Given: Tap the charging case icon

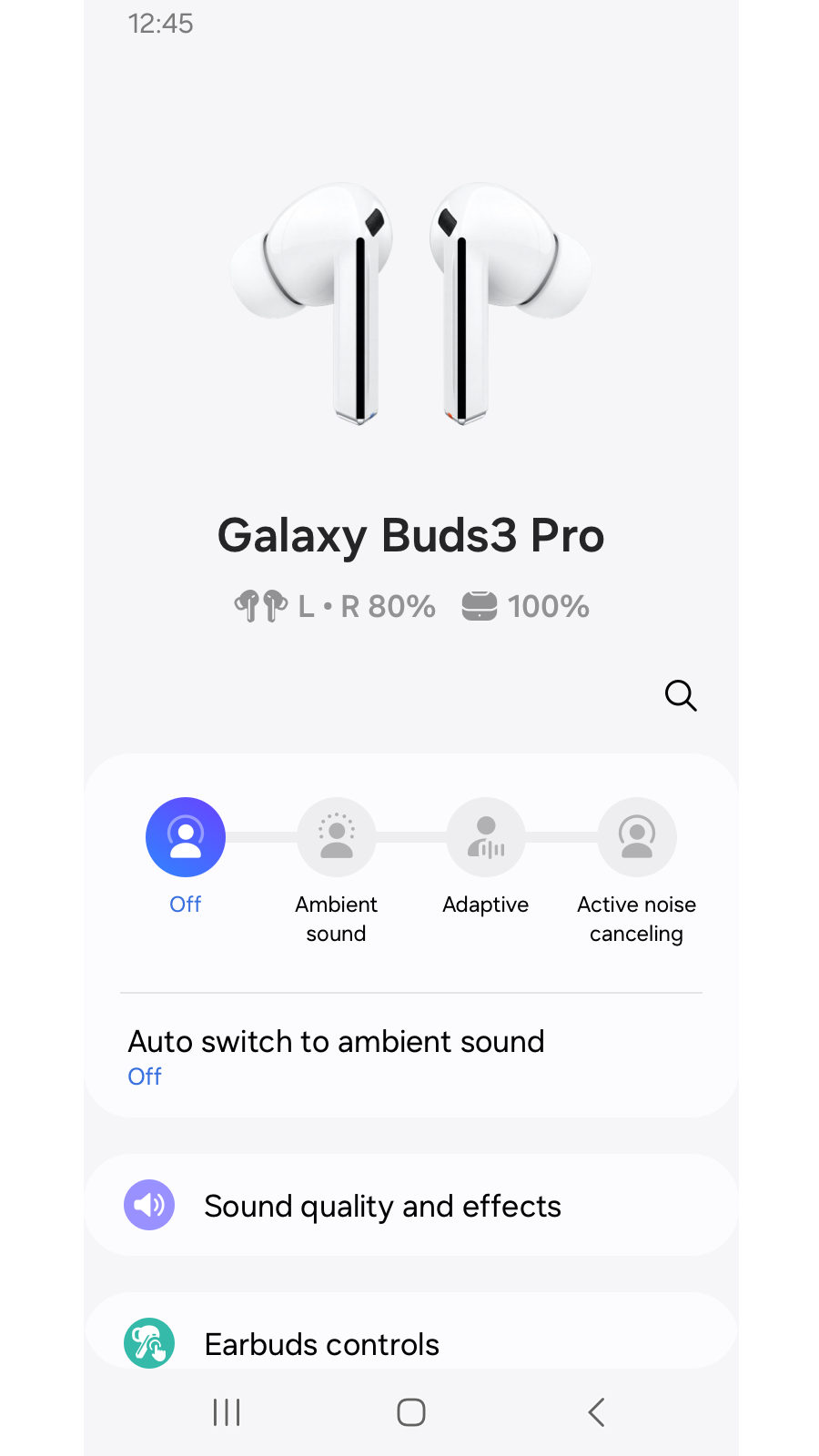Looking at the screenshot, I should point(480,605).
